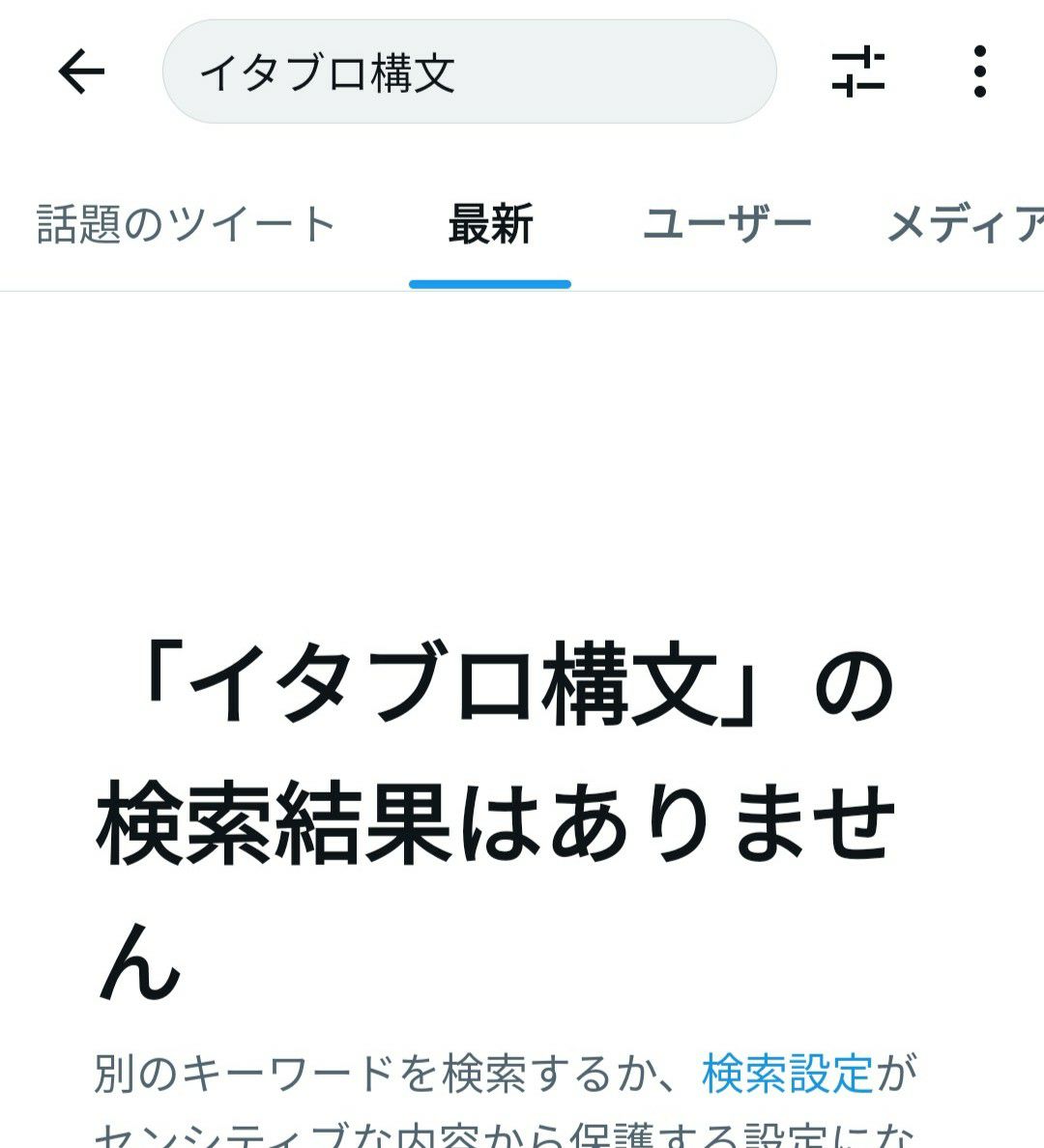Open the 検索設定 link

[787, 1074]
